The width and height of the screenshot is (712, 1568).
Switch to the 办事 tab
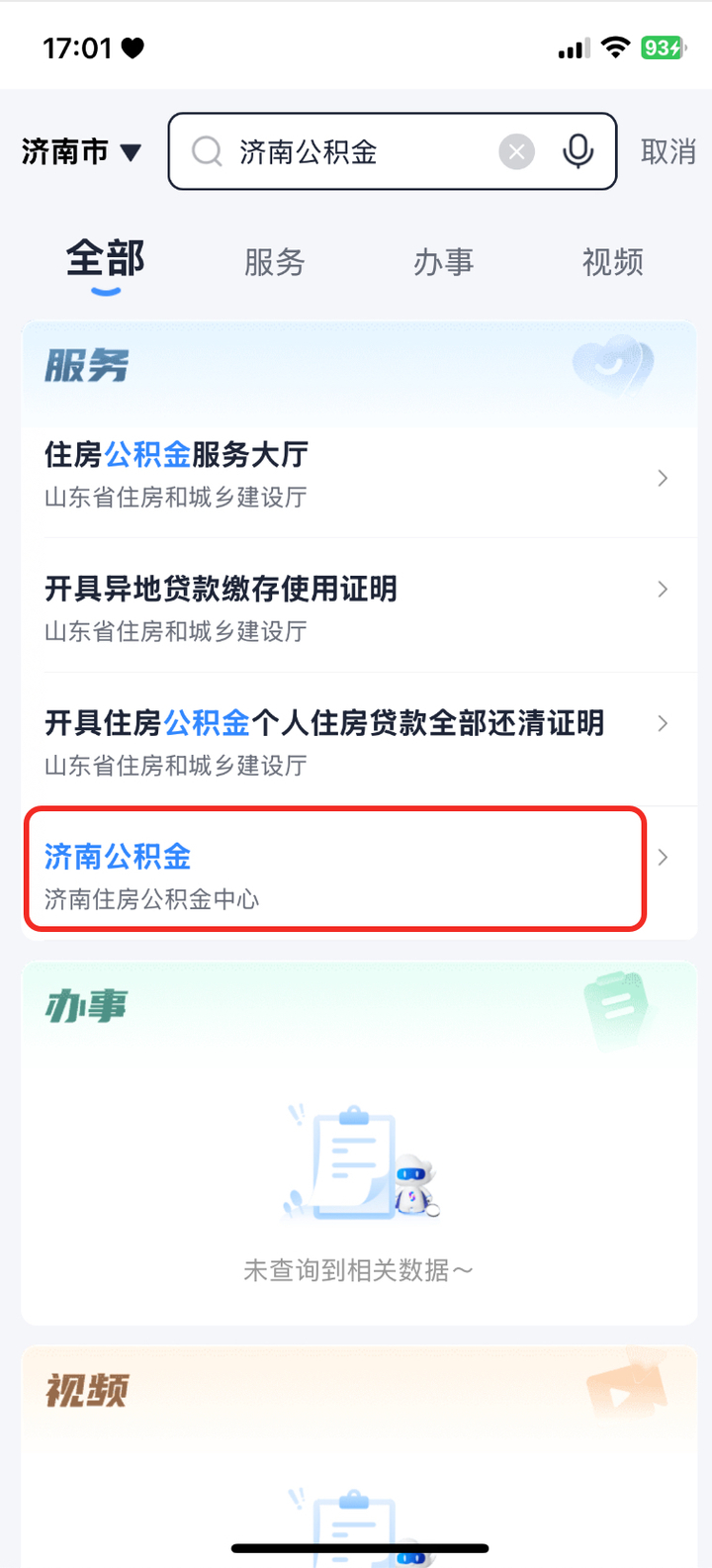443,262
